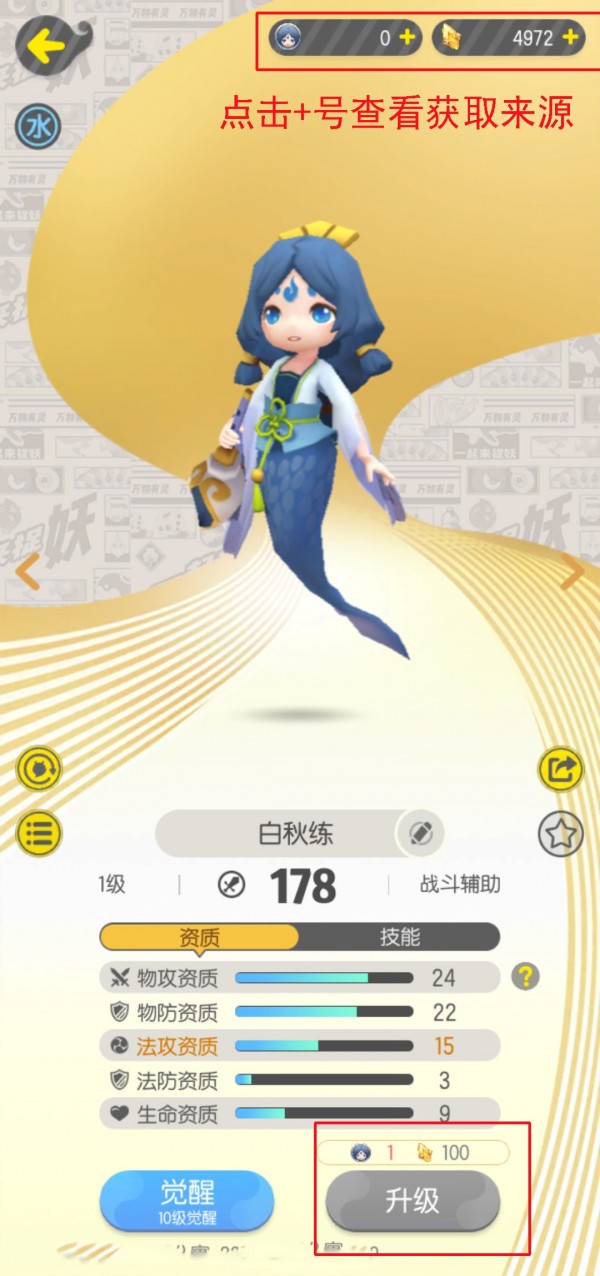Open the yellow list icon
The width and height of the screenshot is (600, 1276).
coord(39,830)
